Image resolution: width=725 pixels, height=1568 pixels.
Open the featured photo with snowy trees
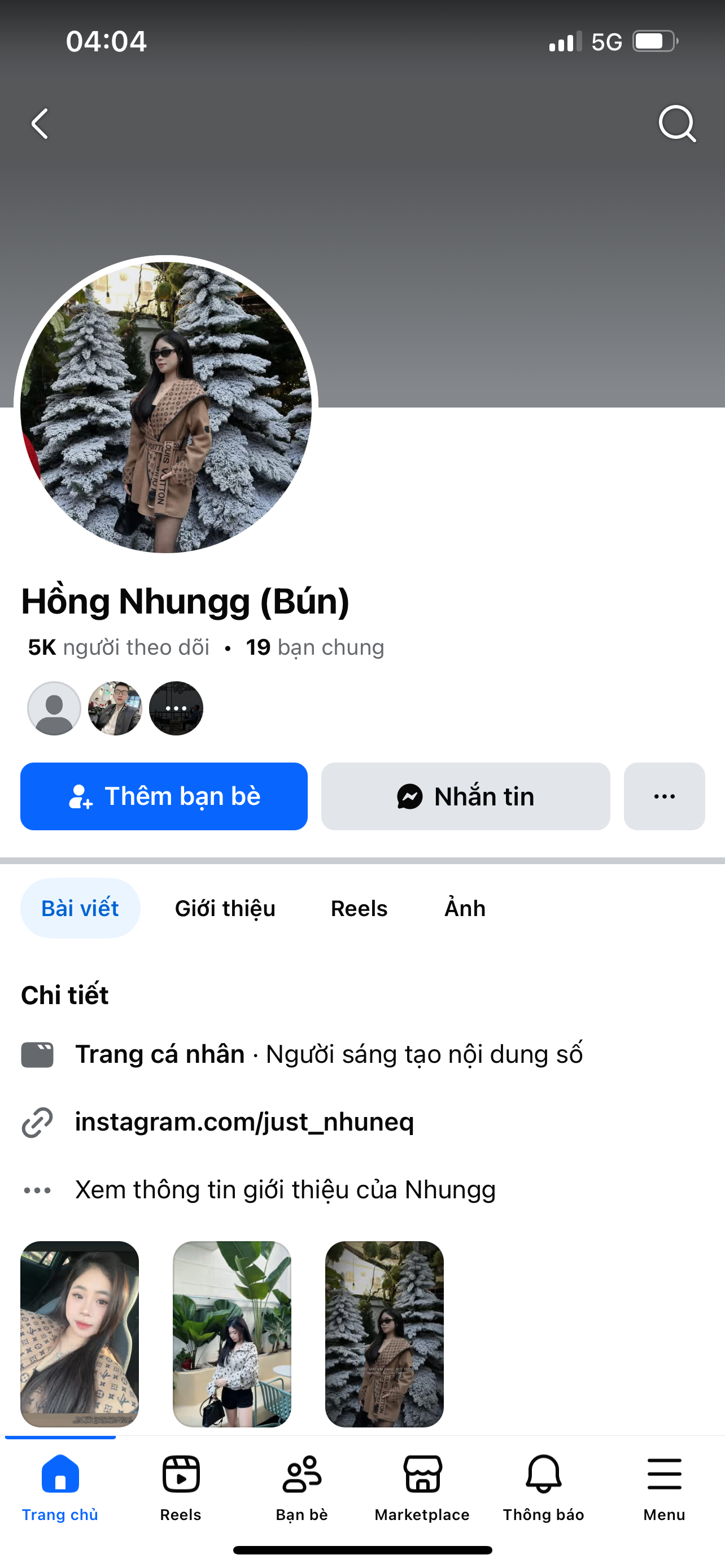(x=384, y=1333)
